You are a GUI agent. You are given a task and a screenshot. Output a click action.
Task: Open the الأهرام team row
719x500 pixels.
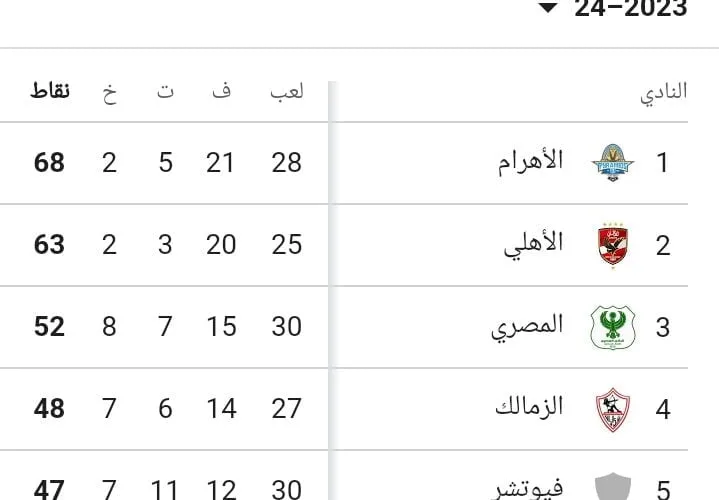[x=531, y=162]
